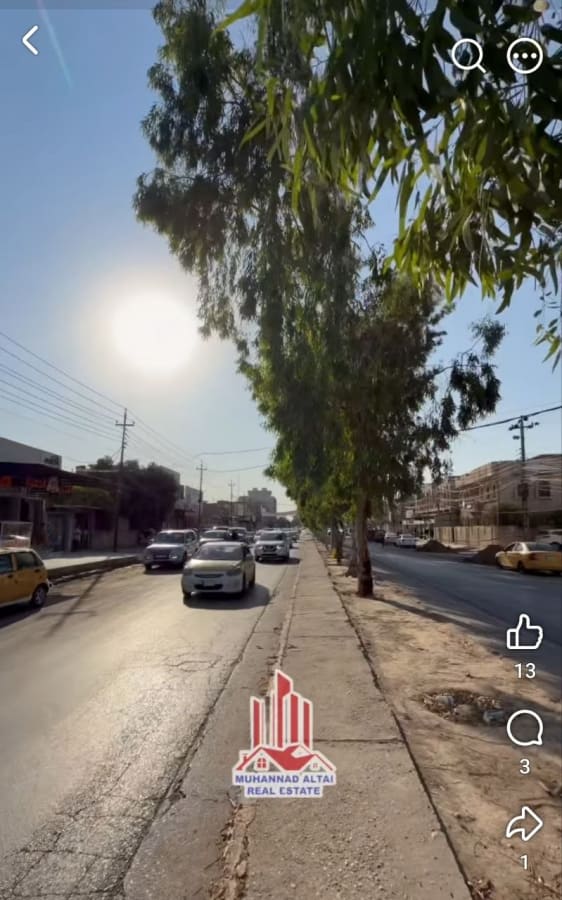Open the comments bubble

click(x=525, y=728)
